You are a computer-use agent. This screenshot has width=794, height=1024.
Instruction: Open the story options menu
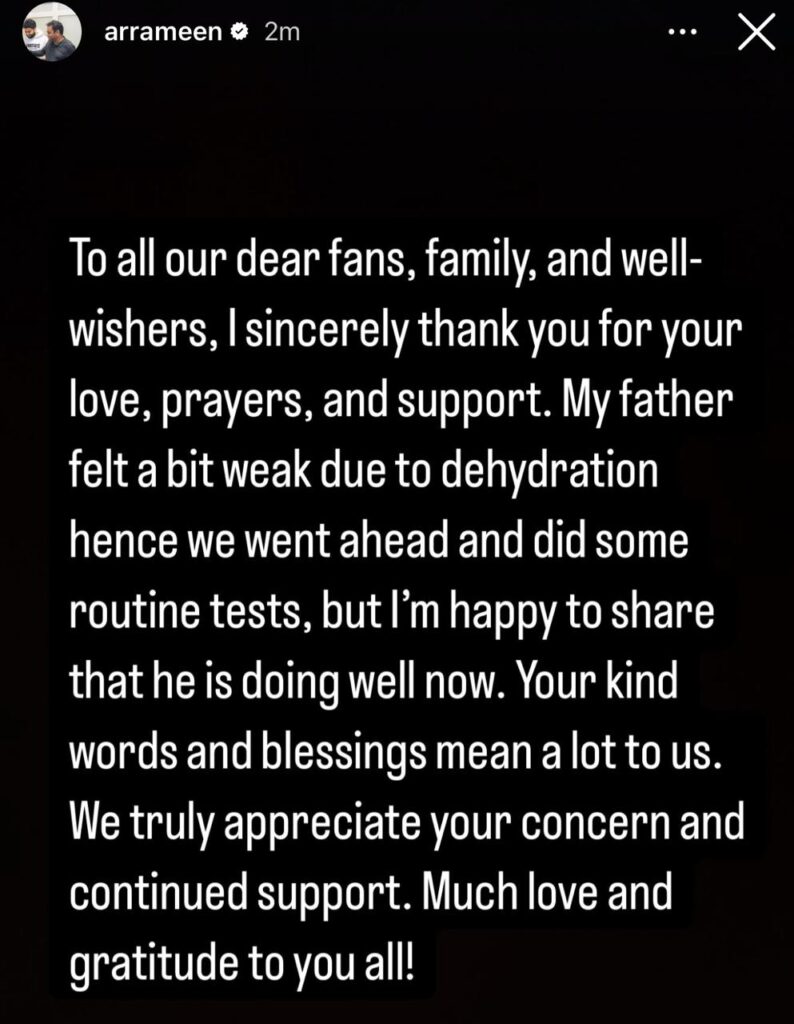pos(682,32)
